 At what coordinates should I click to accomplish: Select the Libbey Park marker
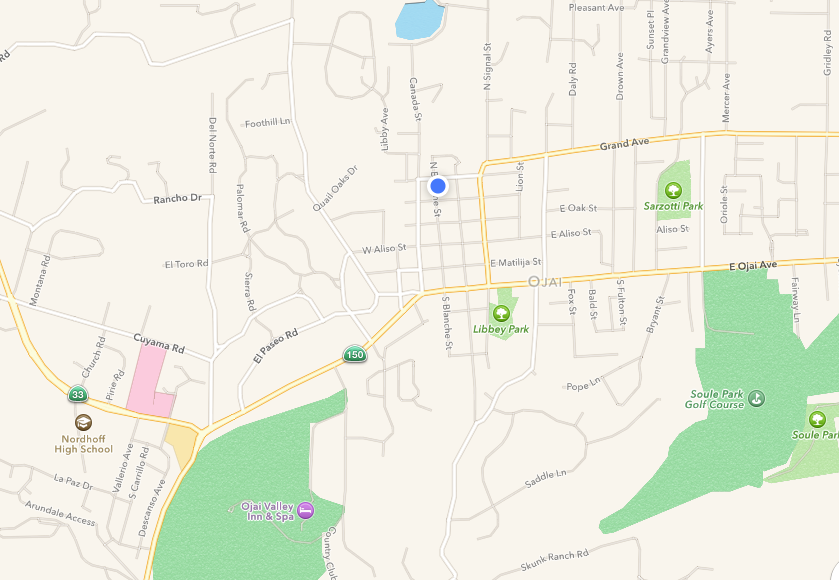coord(501,313)
